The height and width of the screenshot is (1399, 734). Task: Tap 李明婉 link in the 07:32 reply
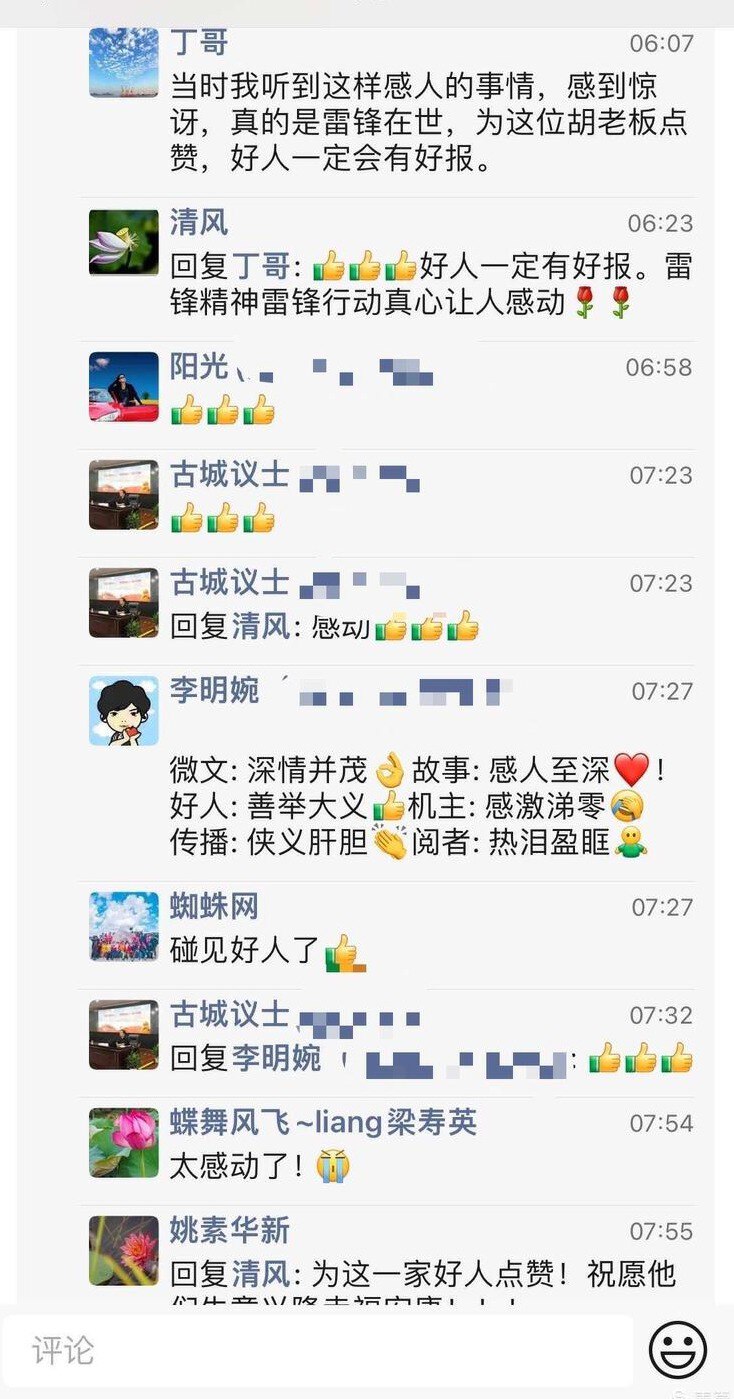276,1058
